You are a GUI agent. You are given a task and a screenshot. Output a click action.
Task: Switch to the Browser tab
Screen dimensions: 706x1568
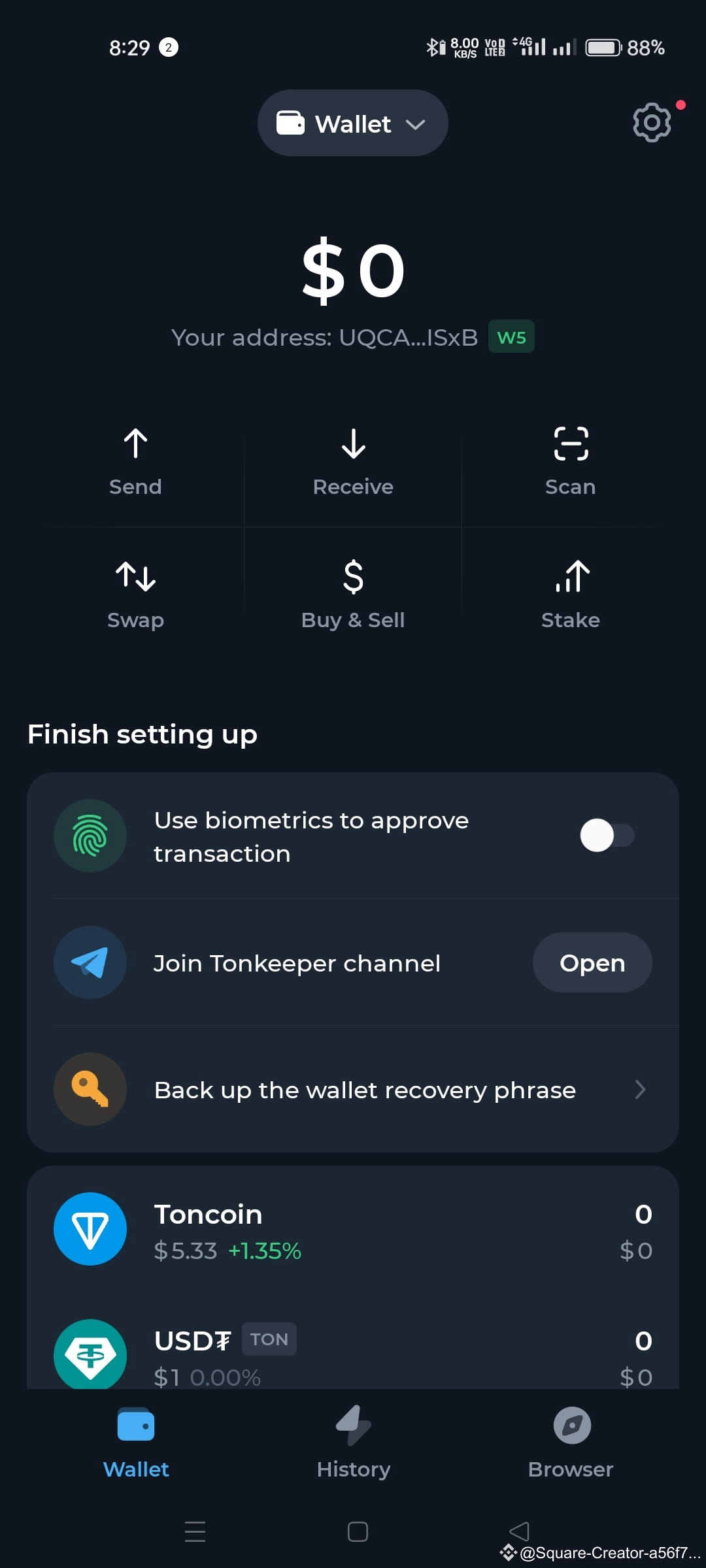569,1447
